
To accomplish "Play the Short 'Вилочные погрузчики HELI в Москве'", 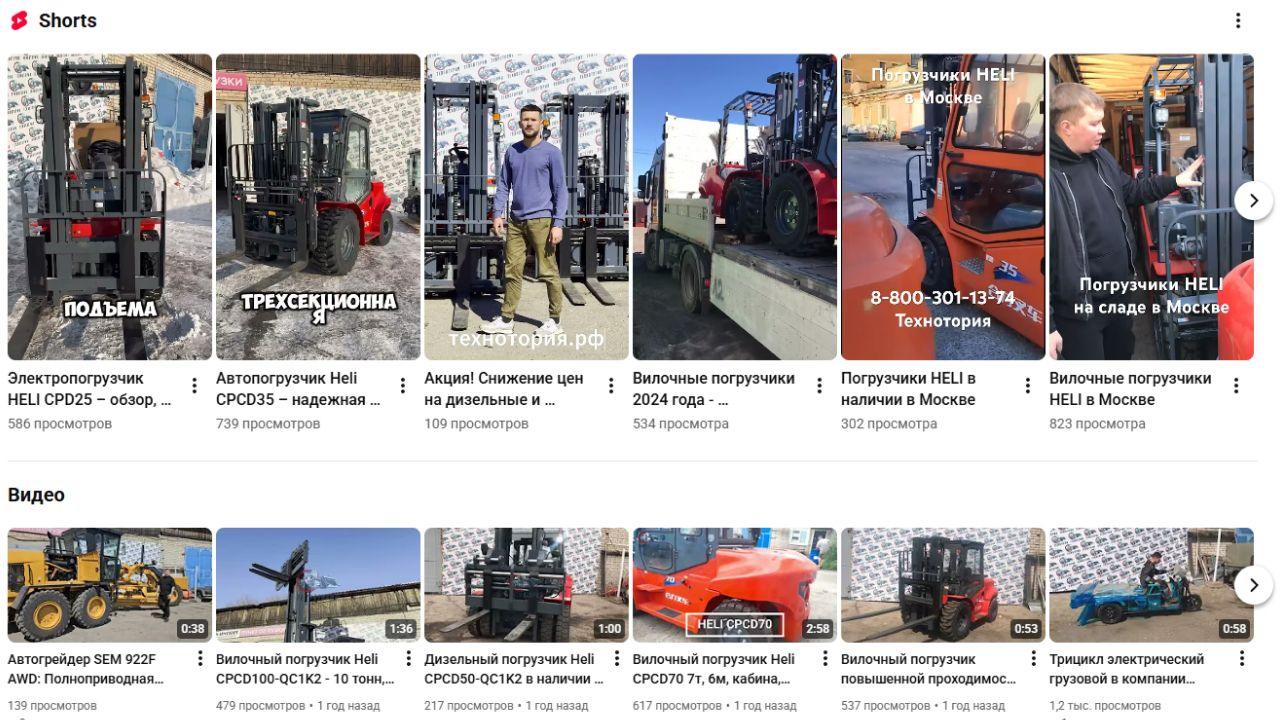I will 1150,207.
